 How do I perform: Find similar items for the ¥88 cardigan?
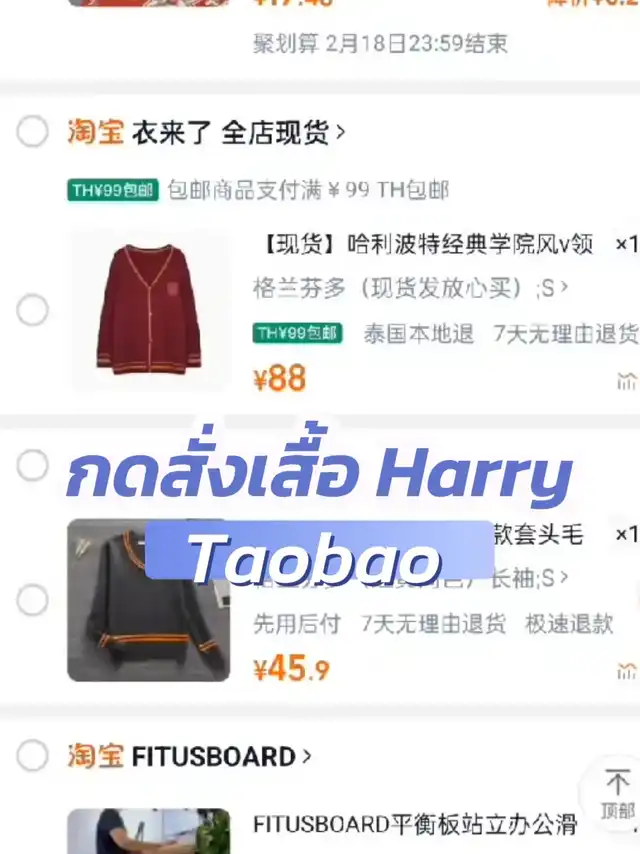click(x=626, y=381)
